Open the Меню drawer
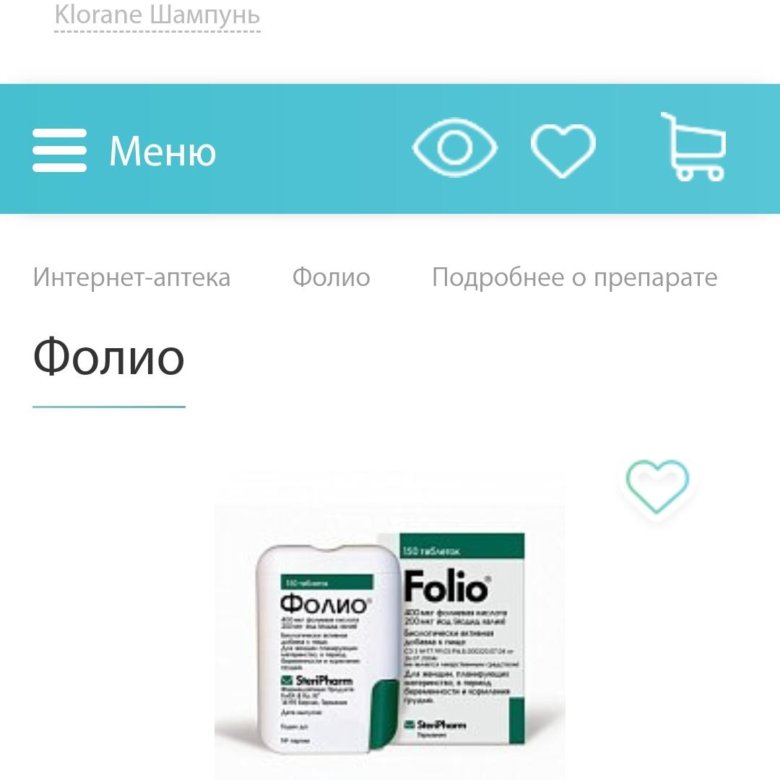The height and width of the screenshot is (780, 780). (124, 152)
